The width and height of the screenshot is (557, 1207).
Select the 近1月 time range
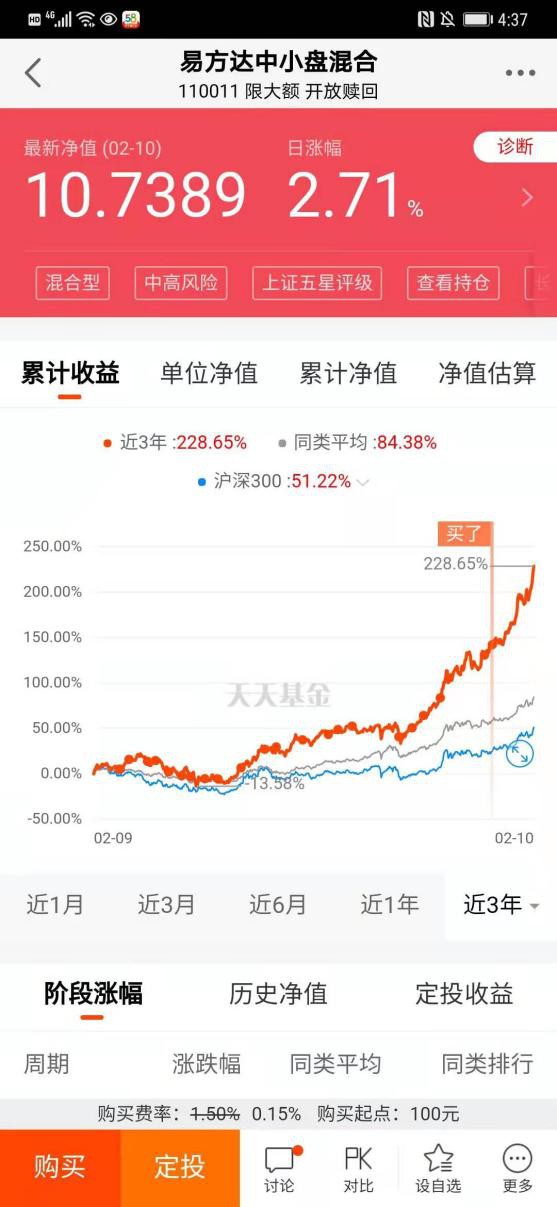coord(55,905)
